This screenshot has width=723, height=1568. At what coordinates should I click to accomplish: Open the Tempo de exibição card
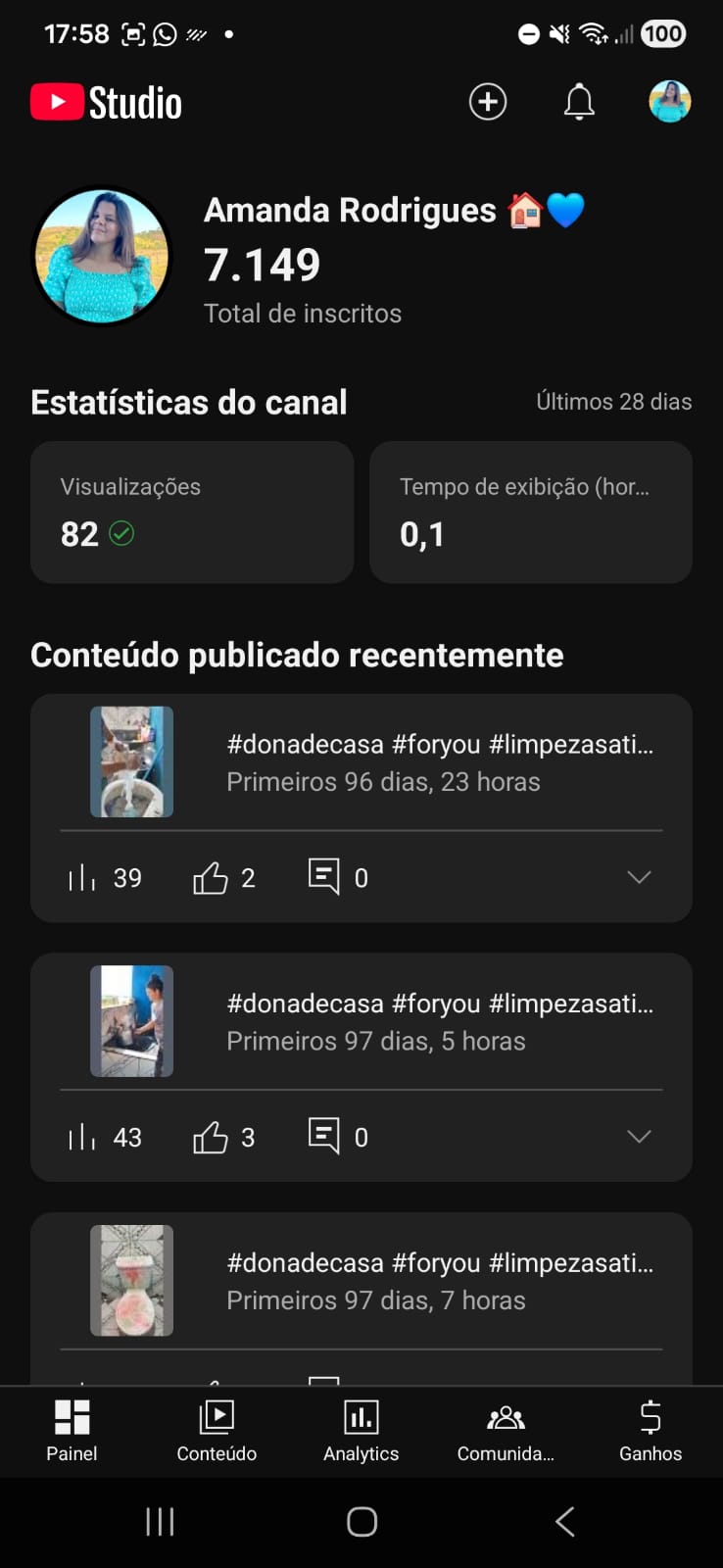531,513
